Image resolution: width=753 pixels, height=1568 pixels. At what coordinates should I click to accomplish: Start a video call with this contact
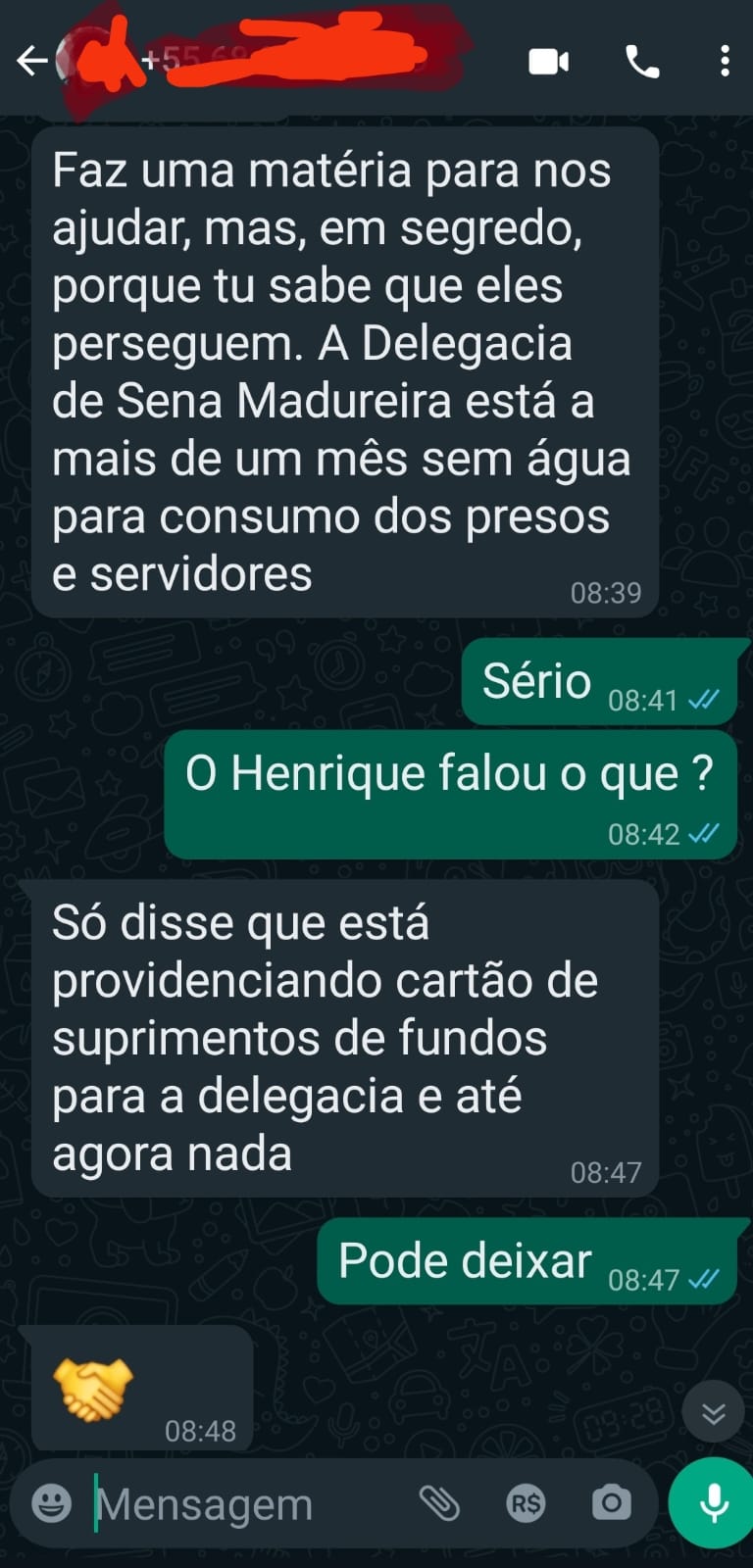[x=549, y=61]
